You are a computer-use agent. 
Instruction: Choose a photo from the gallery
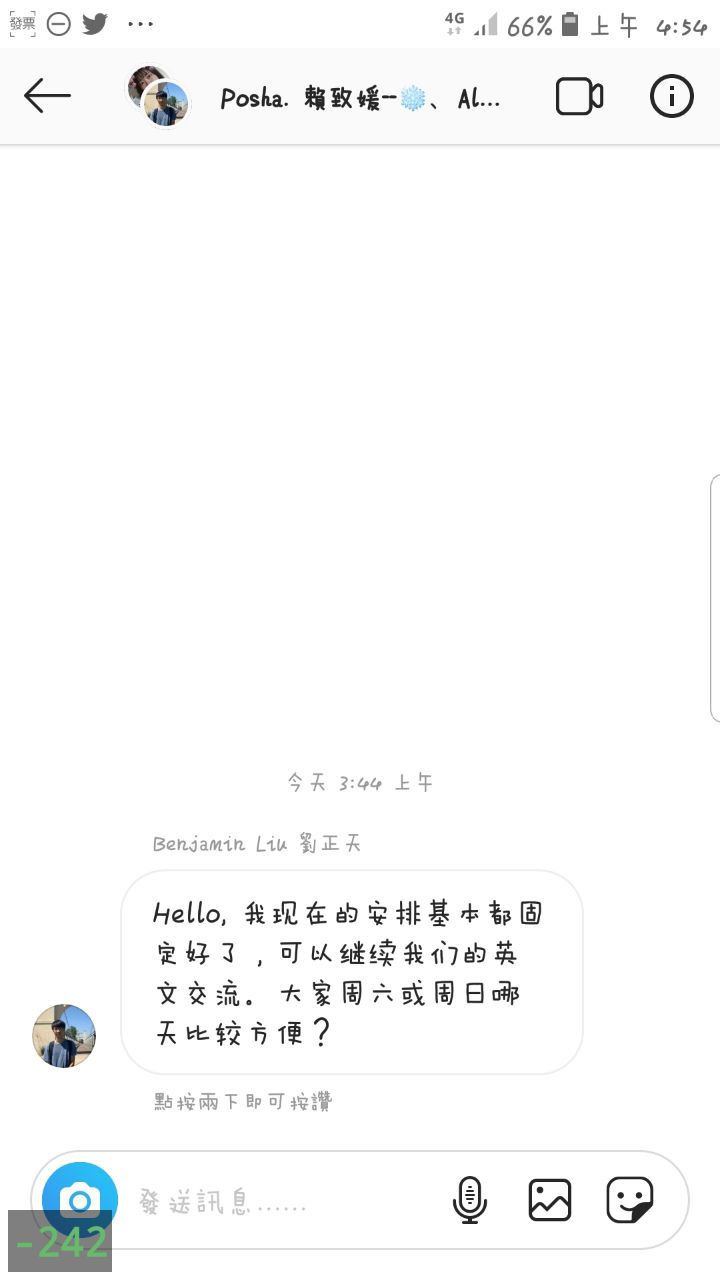pos(550,1200)
